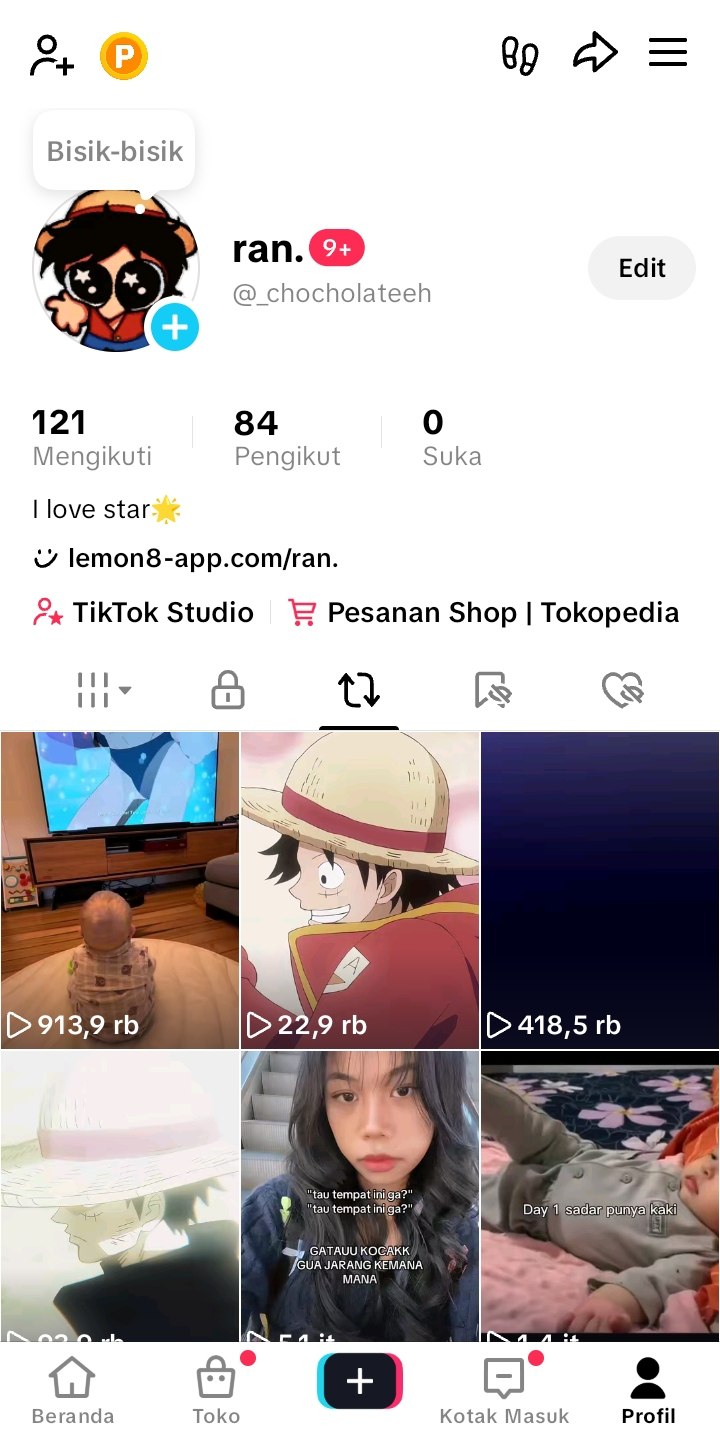Tap the gold P coin icon
The width and height of the screenshot is (720, 1451).
pyautogui.click(x=124, y=56)
